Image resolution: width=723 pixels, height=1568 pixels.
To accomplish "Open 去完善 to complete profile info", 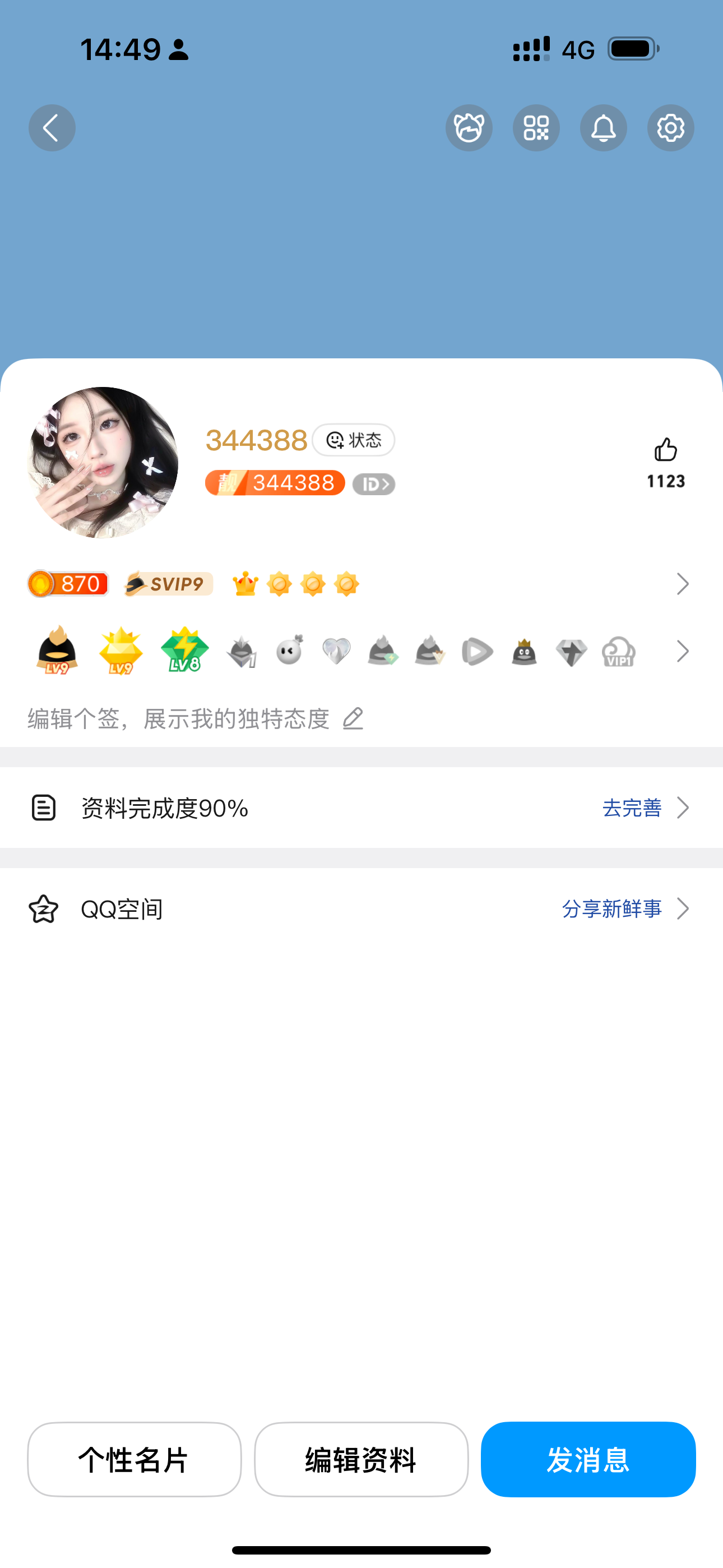I will click(644, 808).
